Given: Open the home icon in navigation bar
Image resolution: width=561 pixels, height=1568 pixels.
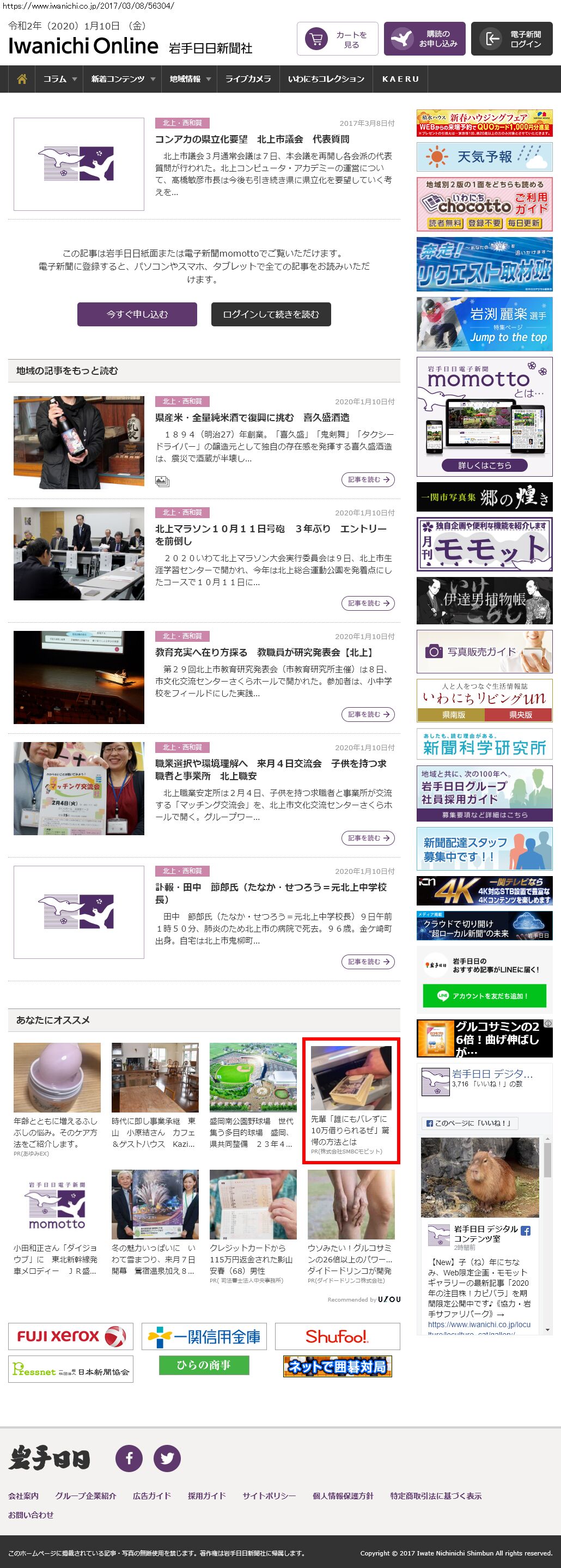Looking at the screenshot, I should pos(22,79).
